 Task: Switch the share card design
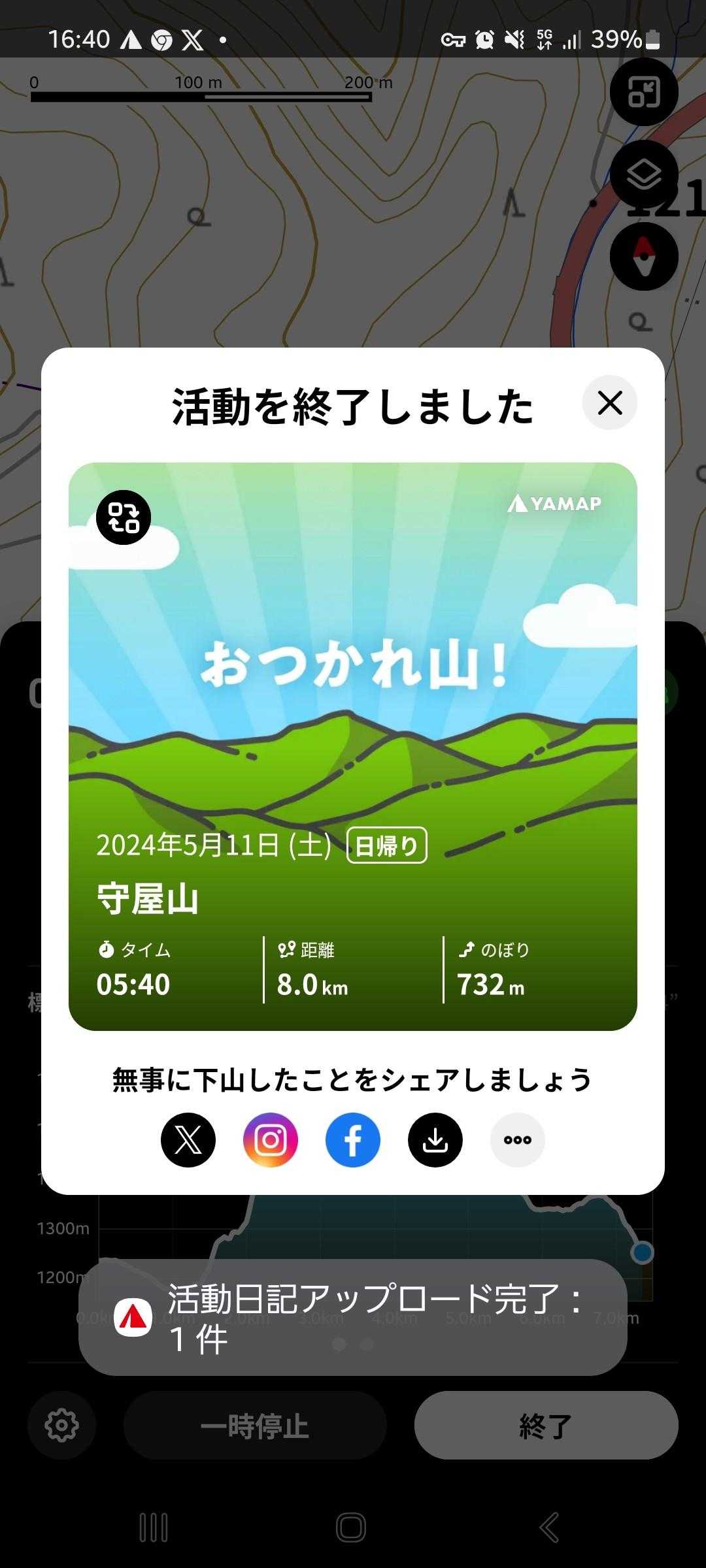(x=124, y=517)
